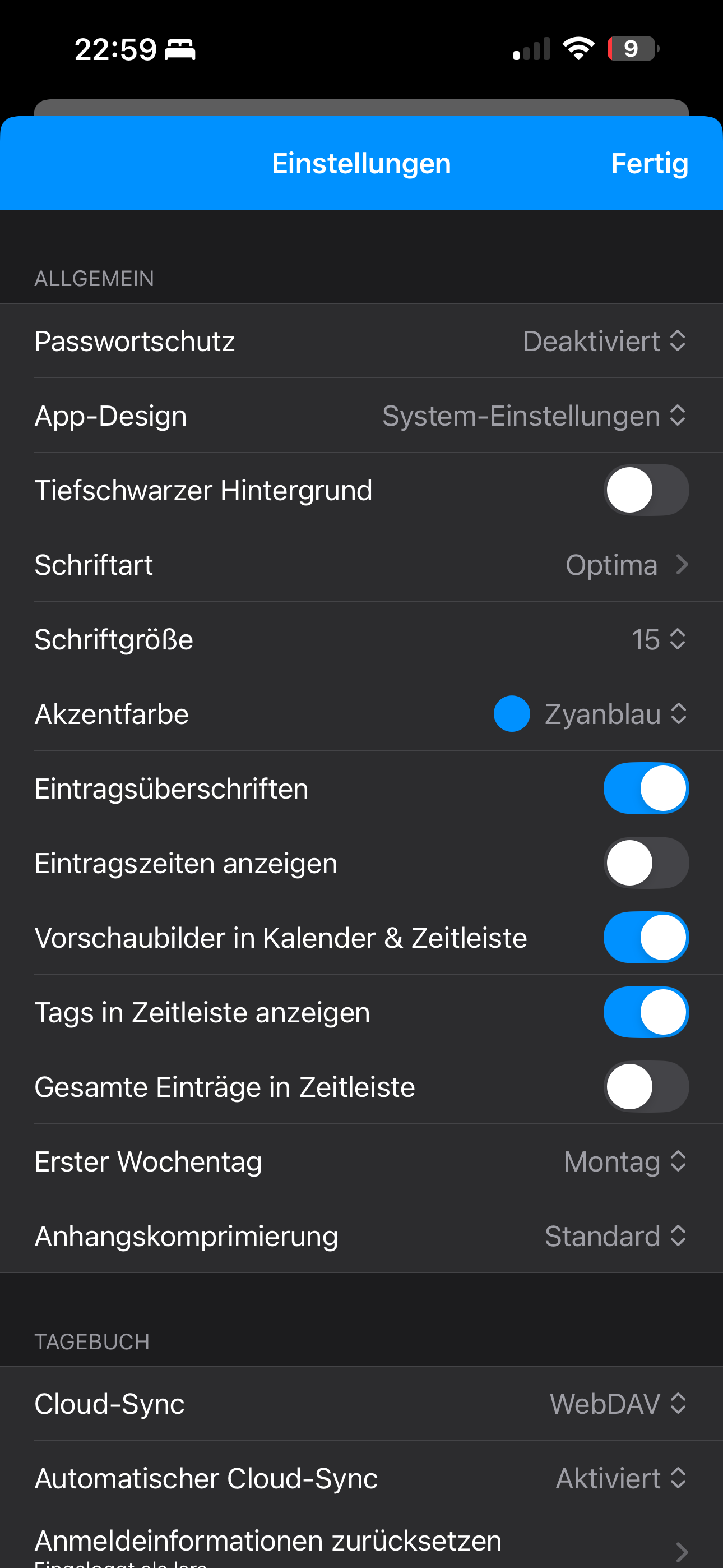Switch off Tags in Zeitleiste anzeigen
This screenshot has height=1568, width=723.
[x=646, y=1012]
